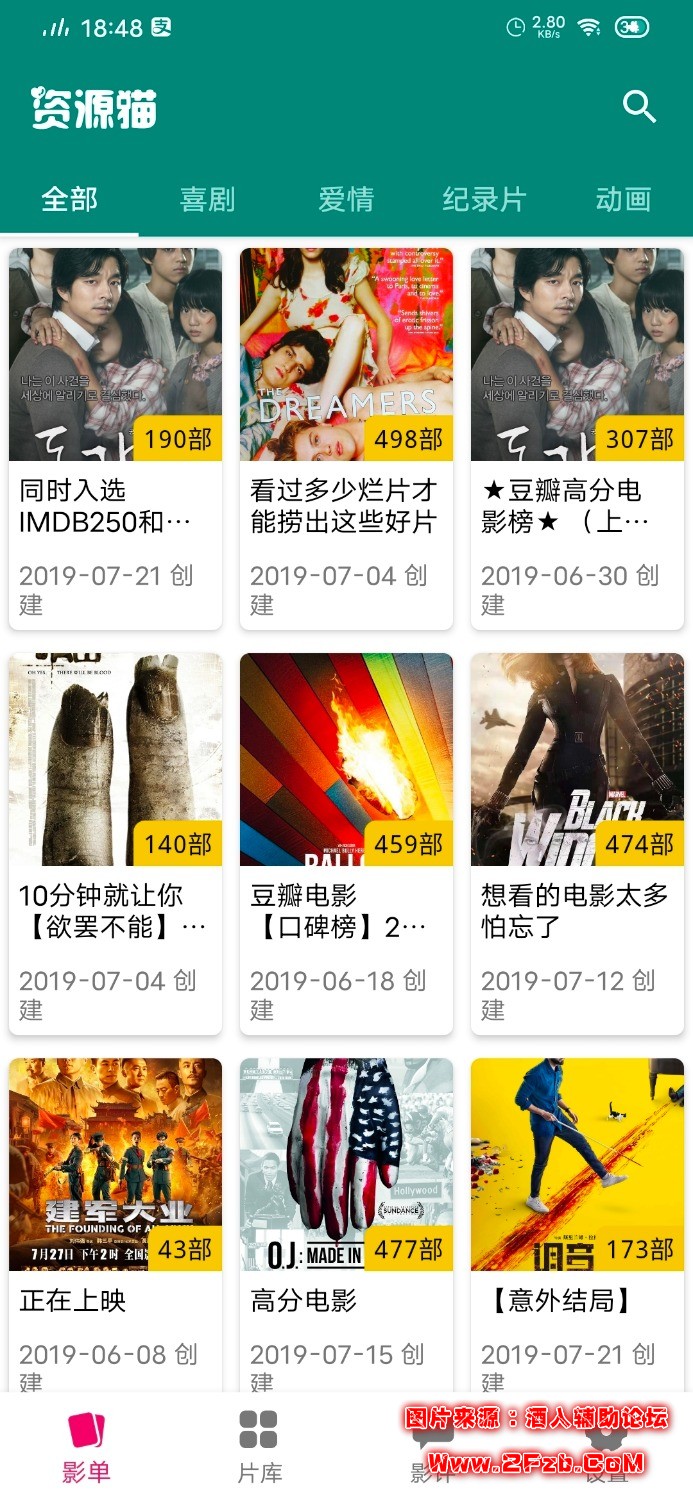Open the 豆瓣电影【口碑榜】 list
Screen dimensions: 693x1500
346,843
